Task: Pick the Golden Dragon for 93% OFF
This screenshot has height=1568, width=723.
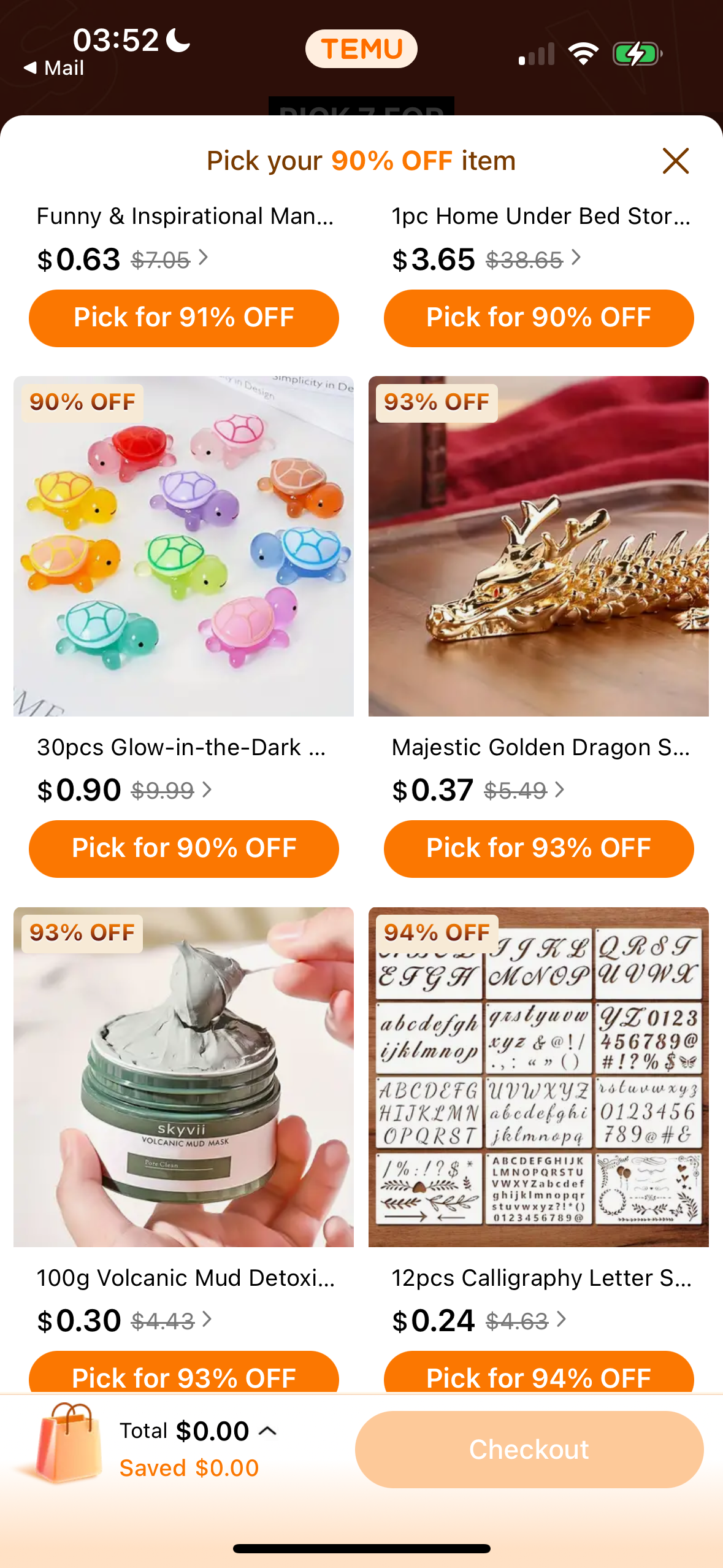Action: click(x=538, y=848)
